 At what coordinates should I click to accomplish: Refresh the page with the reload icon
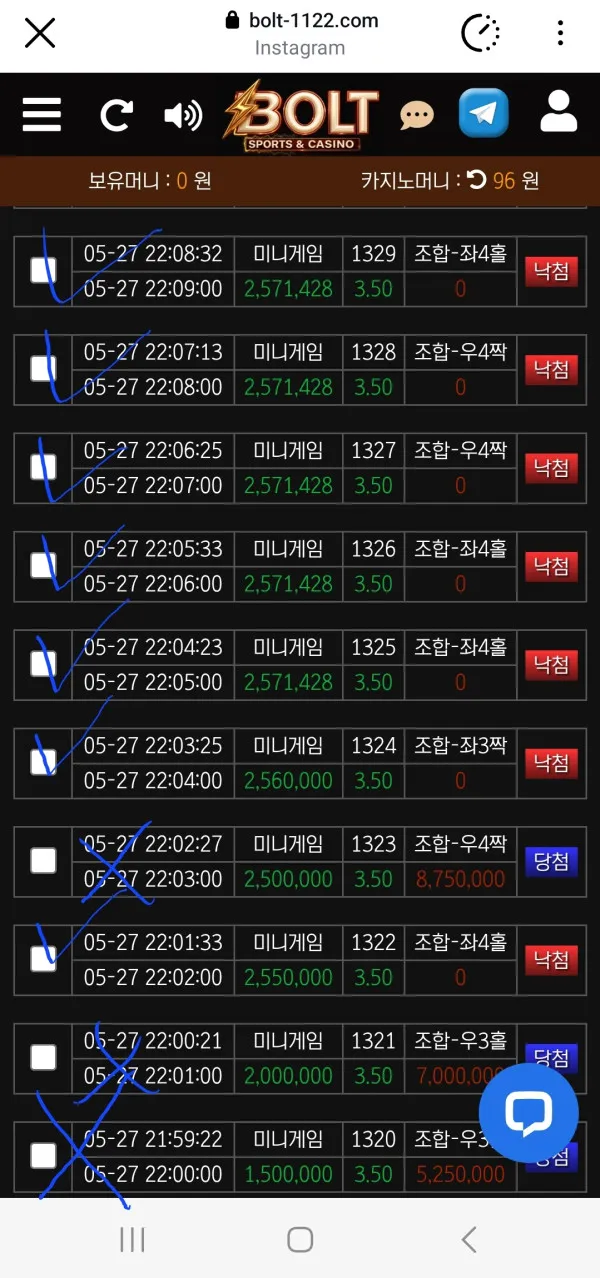click(x=116, y=116)
